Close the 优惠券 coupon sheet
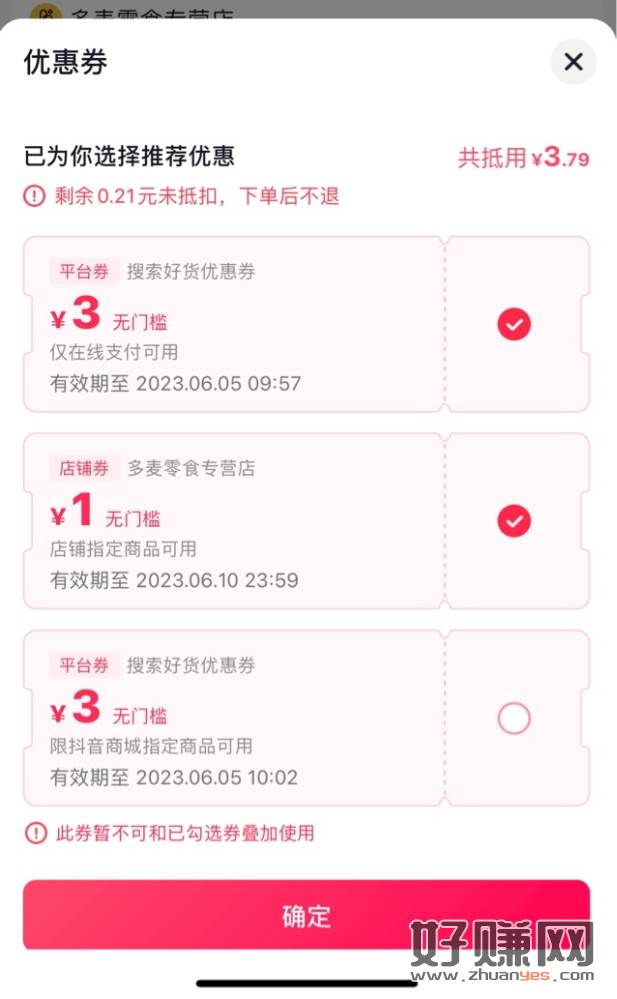Viewport: 617px width, 999px height. (x=573, y=62)
